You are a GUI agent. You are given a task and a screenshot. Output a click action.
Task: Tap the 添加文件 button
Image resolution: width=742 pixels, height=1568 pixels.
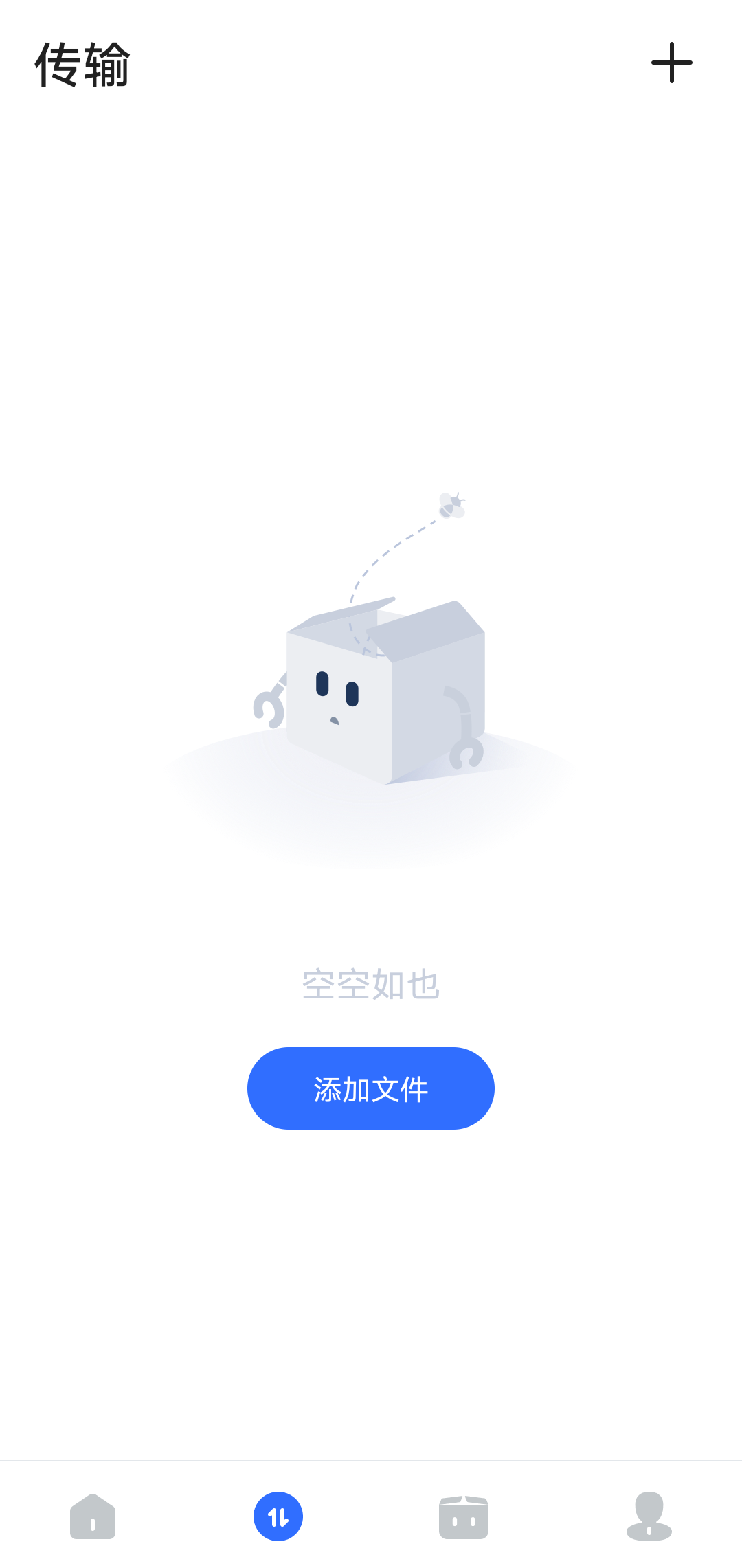pyautogui.click(x=371, y=1088)
